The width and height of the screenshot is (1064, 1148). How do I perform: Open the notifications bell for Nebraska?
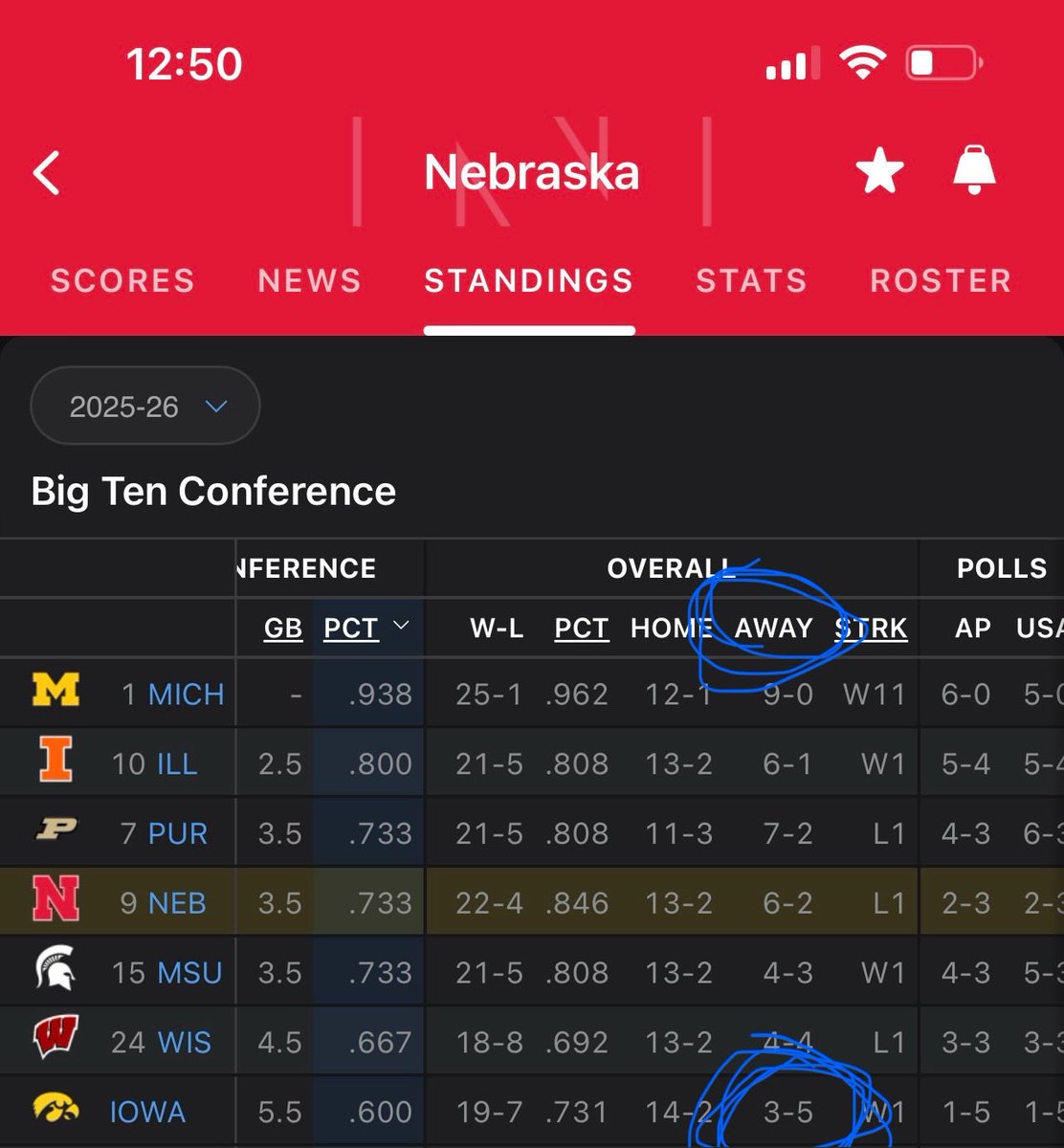tap(975, 172)
